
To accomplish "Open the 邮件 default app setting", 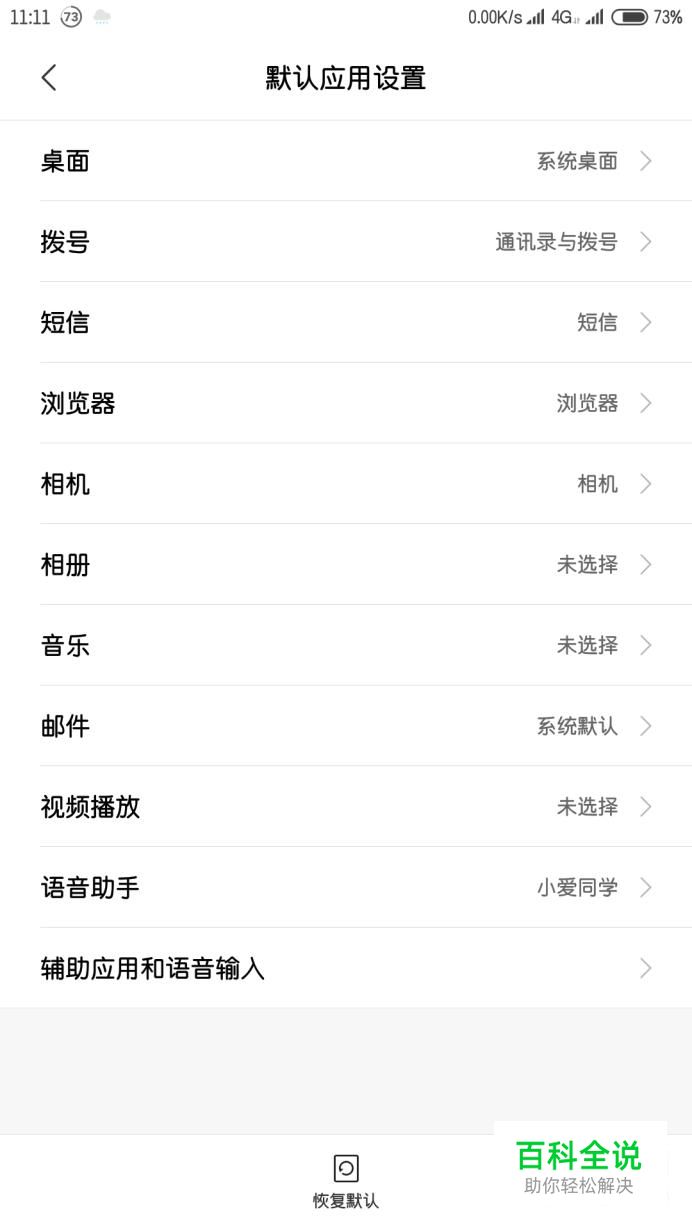I will (x=346, y=726).
